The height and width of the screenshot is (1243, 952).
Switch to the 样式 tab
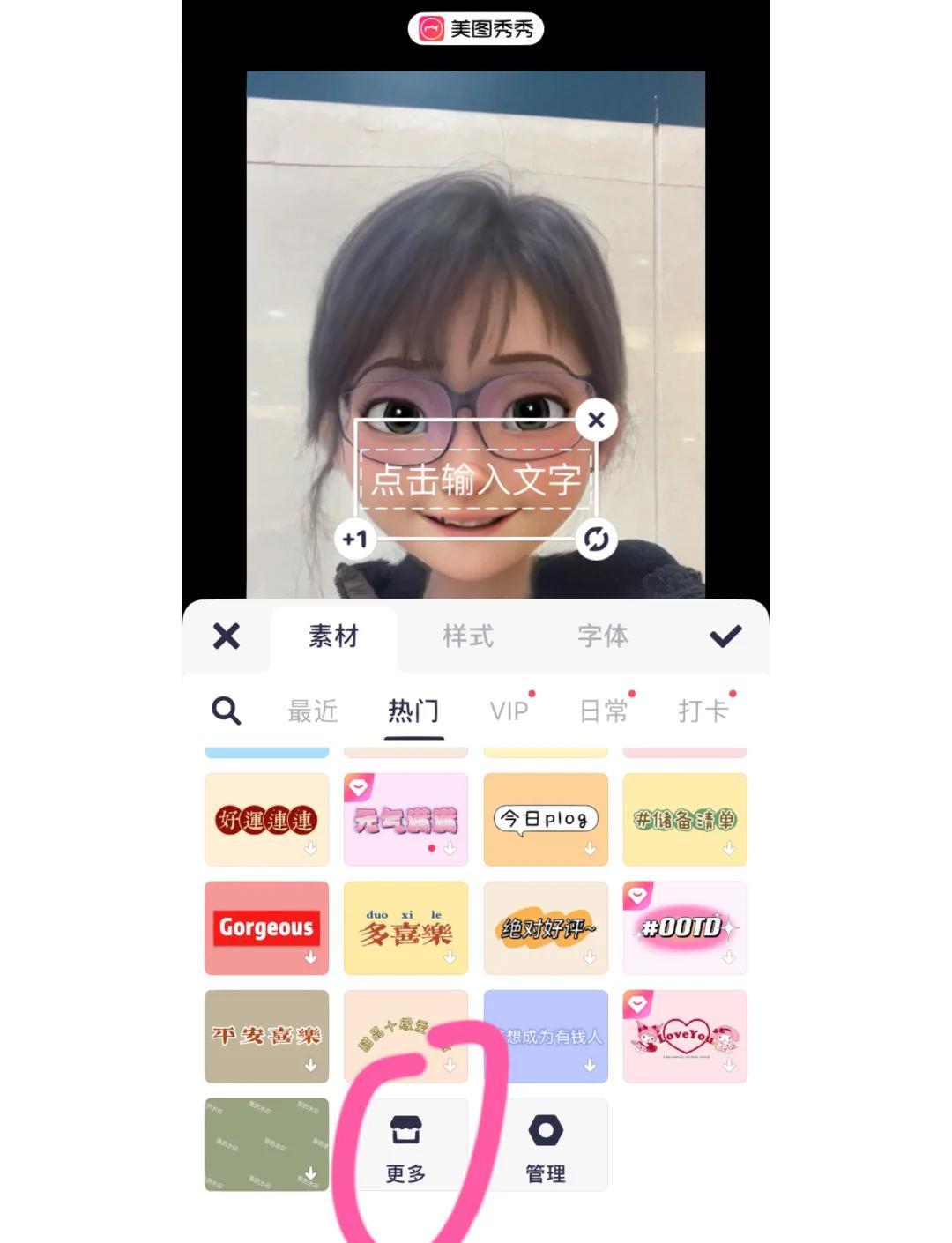(467, 636)
